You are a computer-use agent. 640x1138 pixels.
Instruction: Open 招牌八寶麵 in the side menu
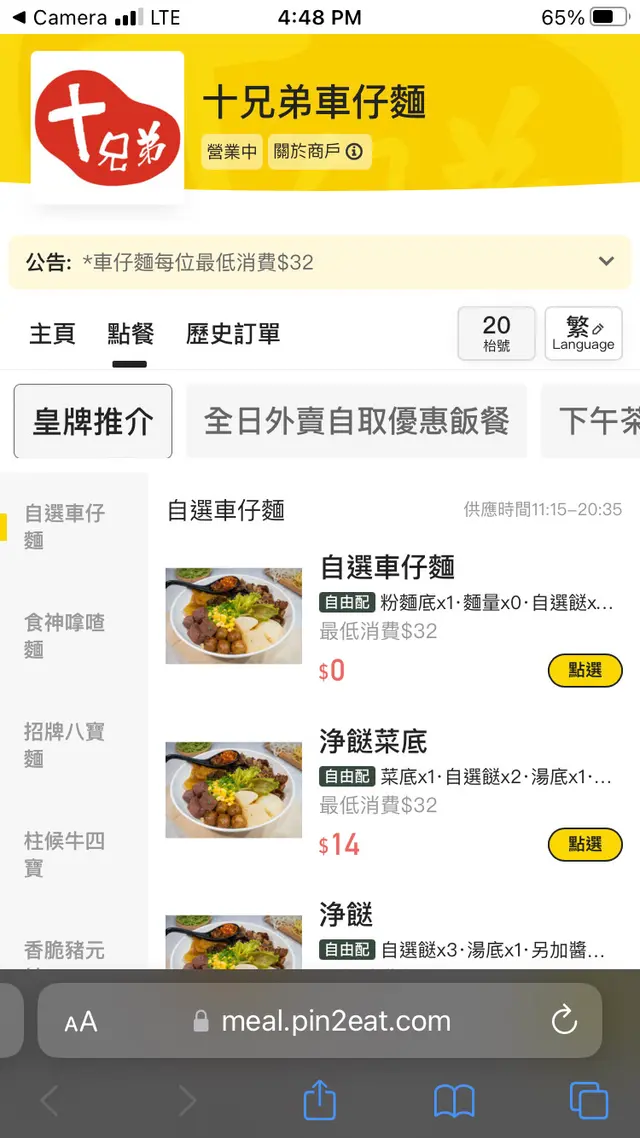pyautogui.click(x=65, y=745)
